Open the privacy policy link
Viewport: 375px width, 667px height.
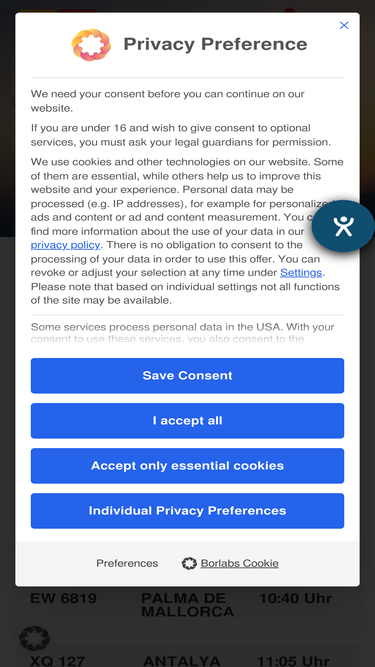pyautogui.click(x=65, y=245)
